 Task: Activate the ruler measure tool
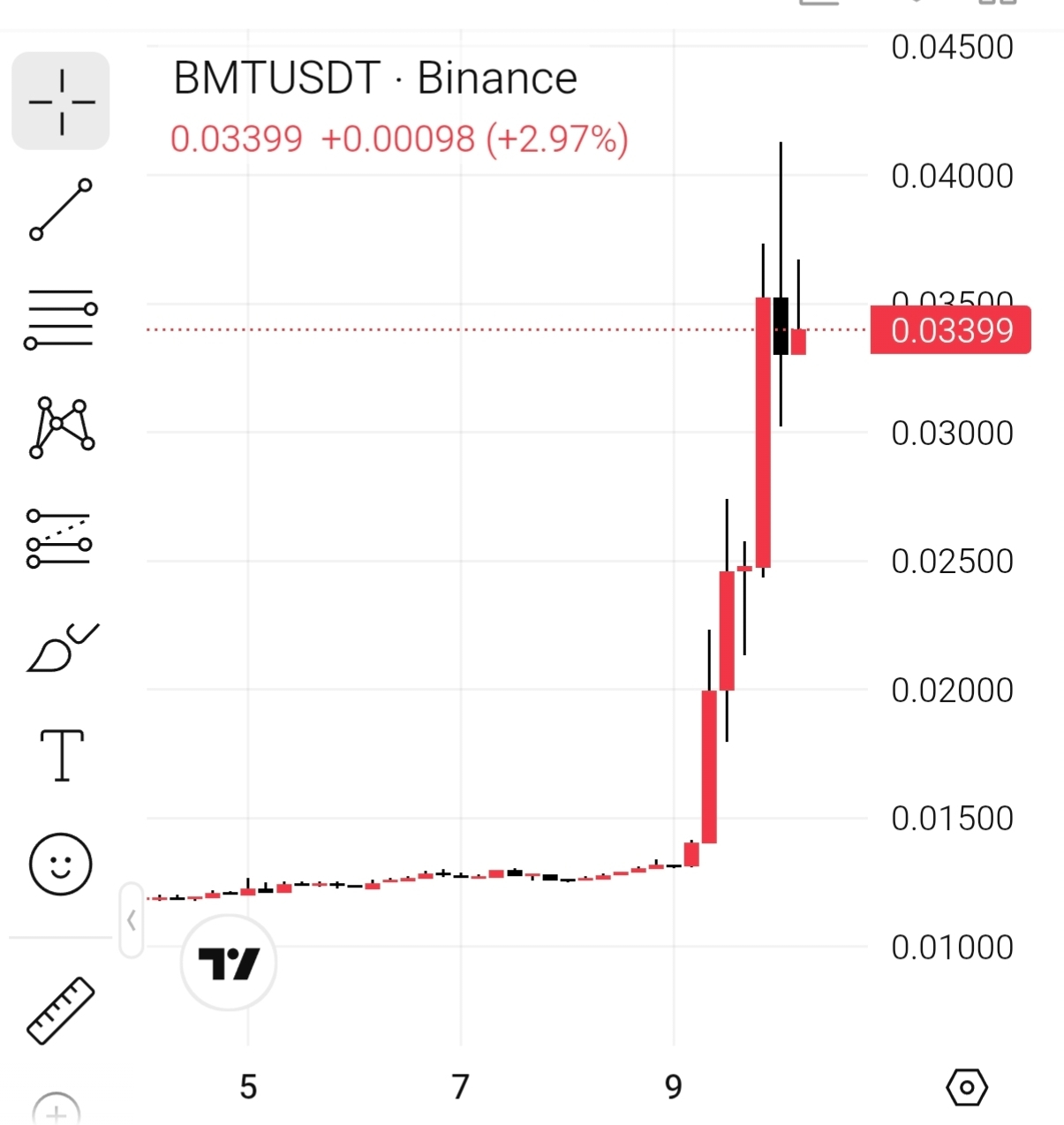[x=61, y=1010]
